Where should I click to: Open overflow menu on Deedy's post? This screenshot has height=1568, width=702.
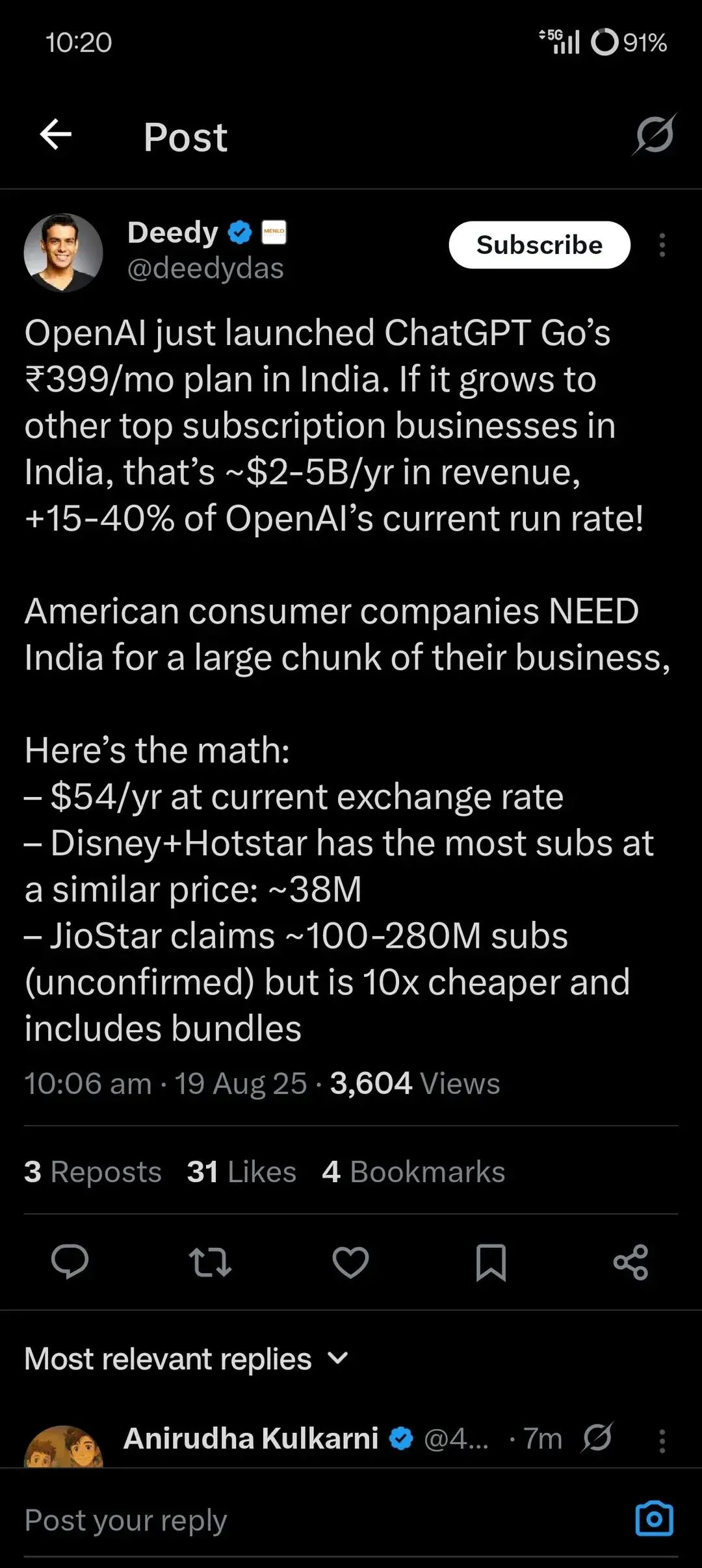click(662, 245)
